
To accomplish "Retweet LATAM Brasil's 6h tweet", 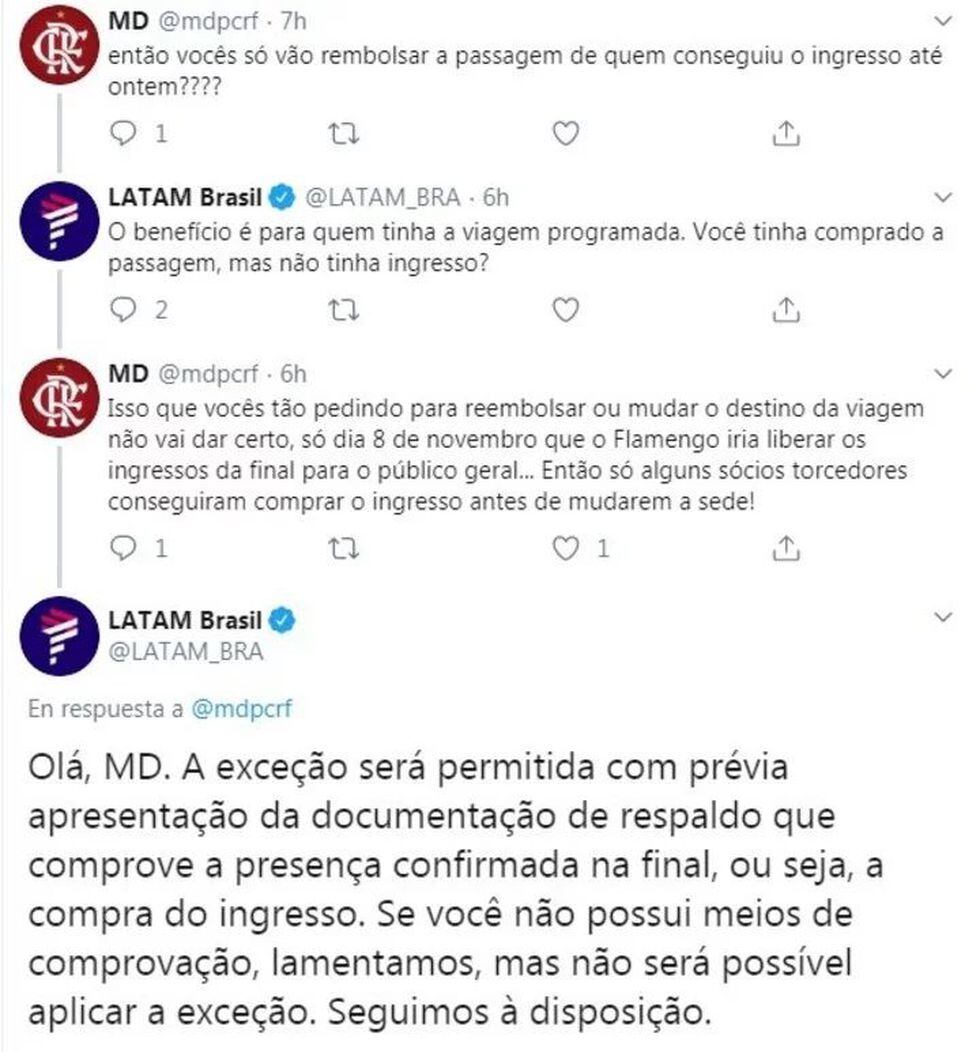I will pyautogui.click(x=343, y=311).
